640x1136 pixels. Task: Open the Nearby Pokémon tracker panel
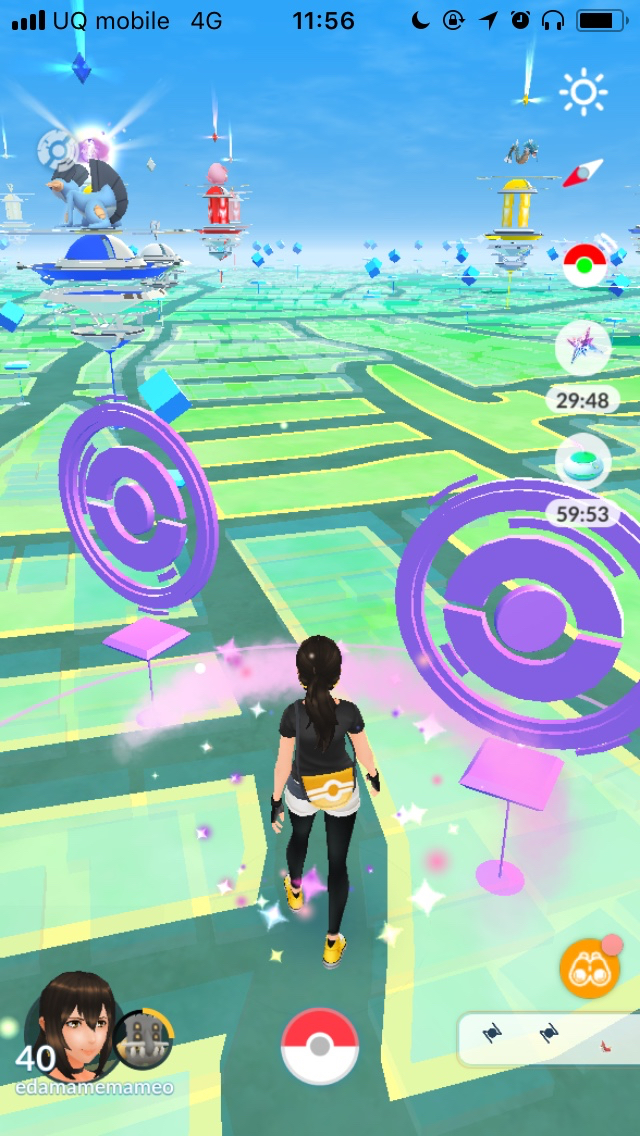coord(548,1038)
